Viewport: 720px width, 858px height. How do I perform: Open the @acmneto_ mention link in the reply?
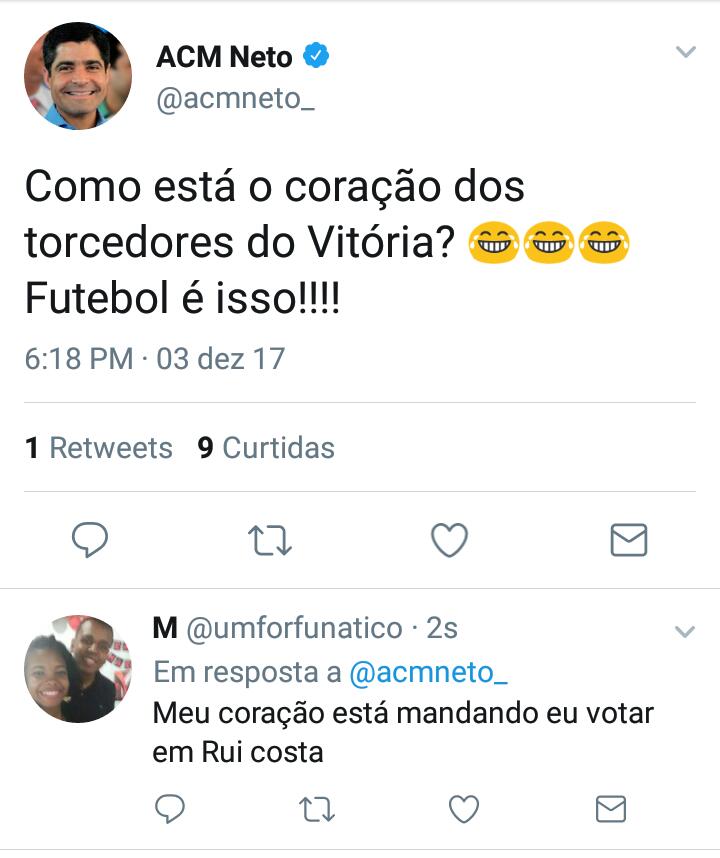click(x=428, y=673)
